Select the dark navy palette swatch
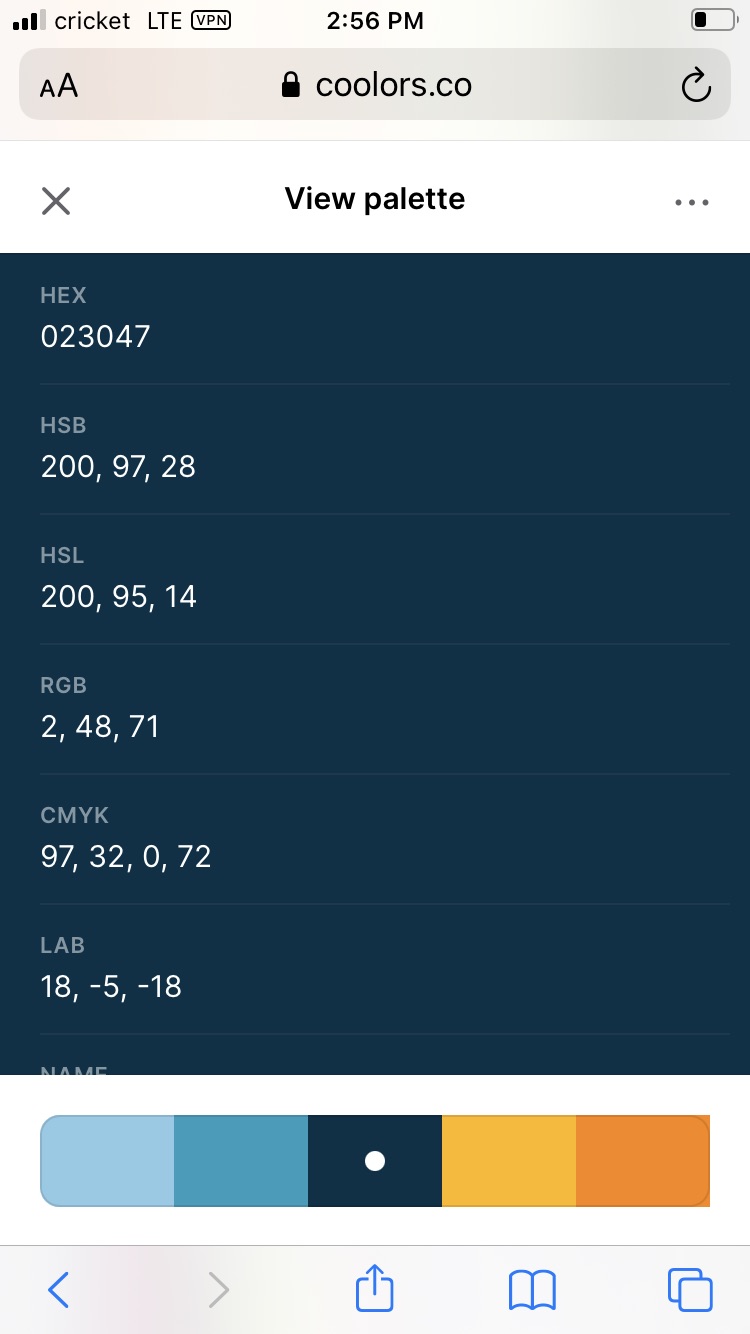Image resolution: width=750 pixels, height=1334 pixels. 375,1161
